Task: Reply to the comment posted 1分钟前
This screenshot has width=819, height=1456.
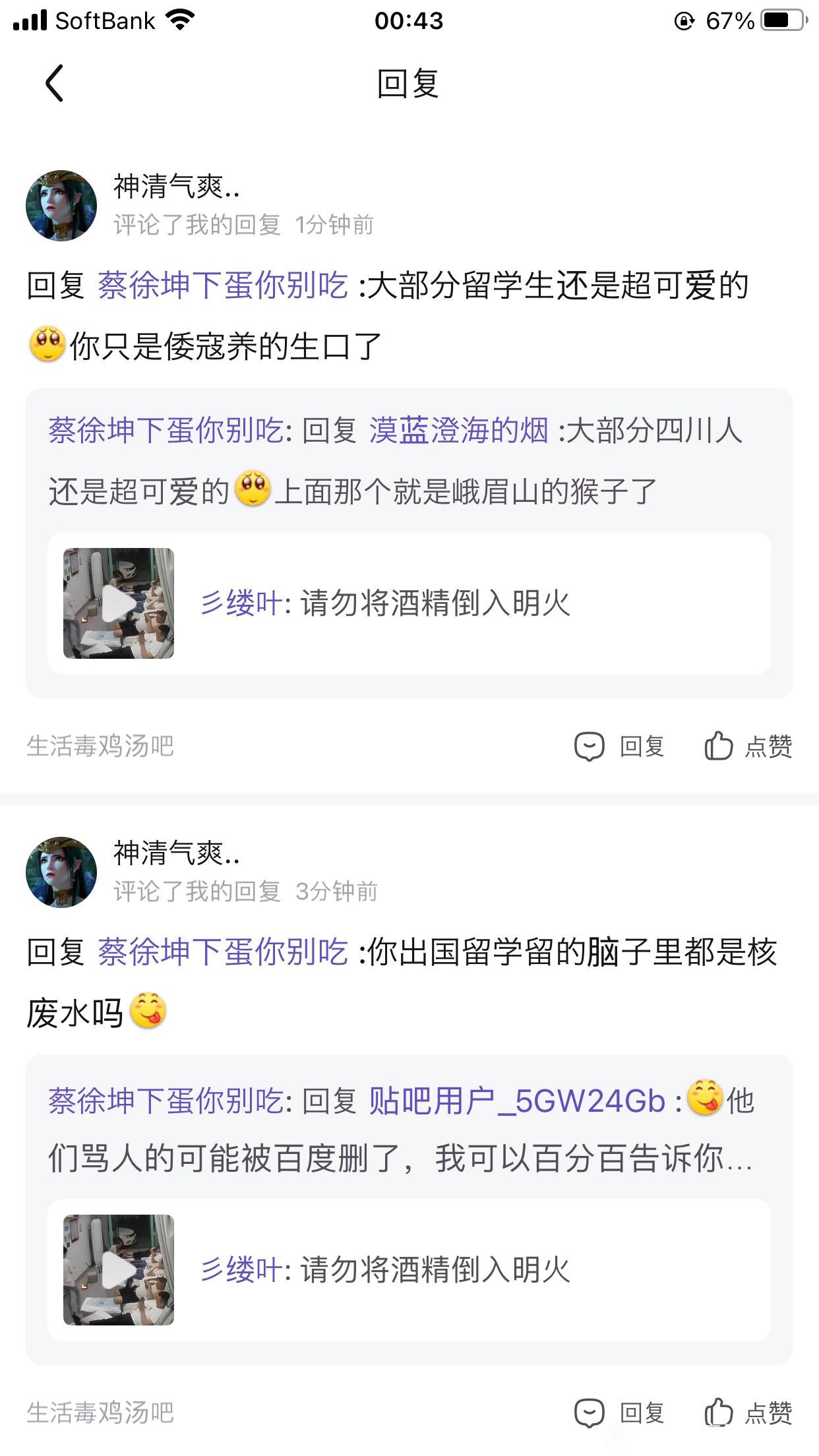Action: pyautogui.click(x=619, y=746)
